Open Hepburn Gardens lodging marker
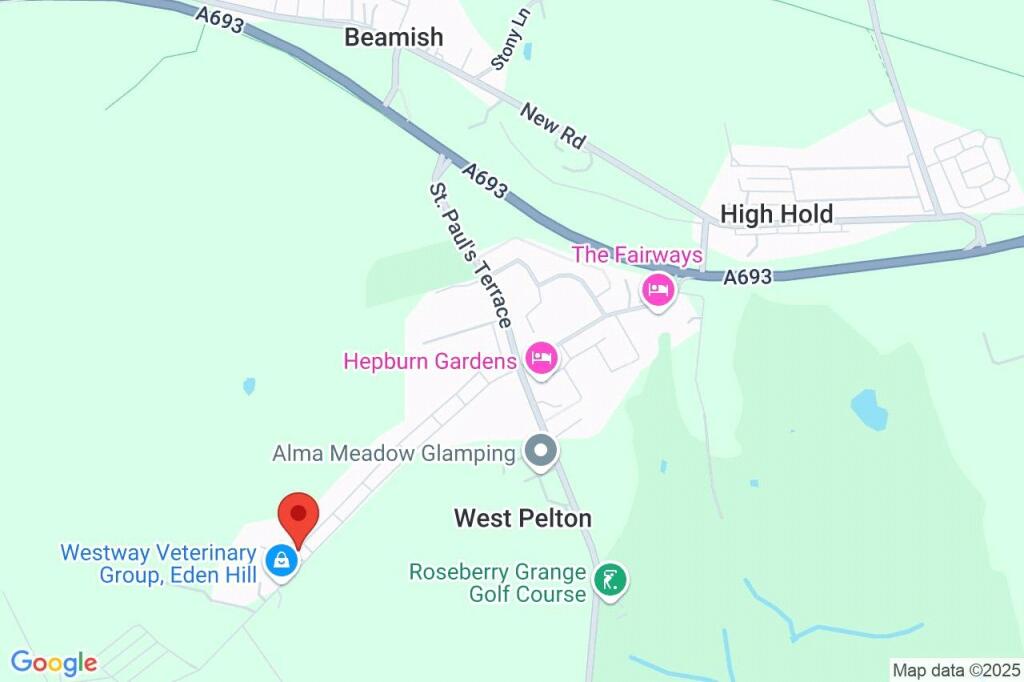1024x682 pixels. pyautogui.click(x=540, y=360)
